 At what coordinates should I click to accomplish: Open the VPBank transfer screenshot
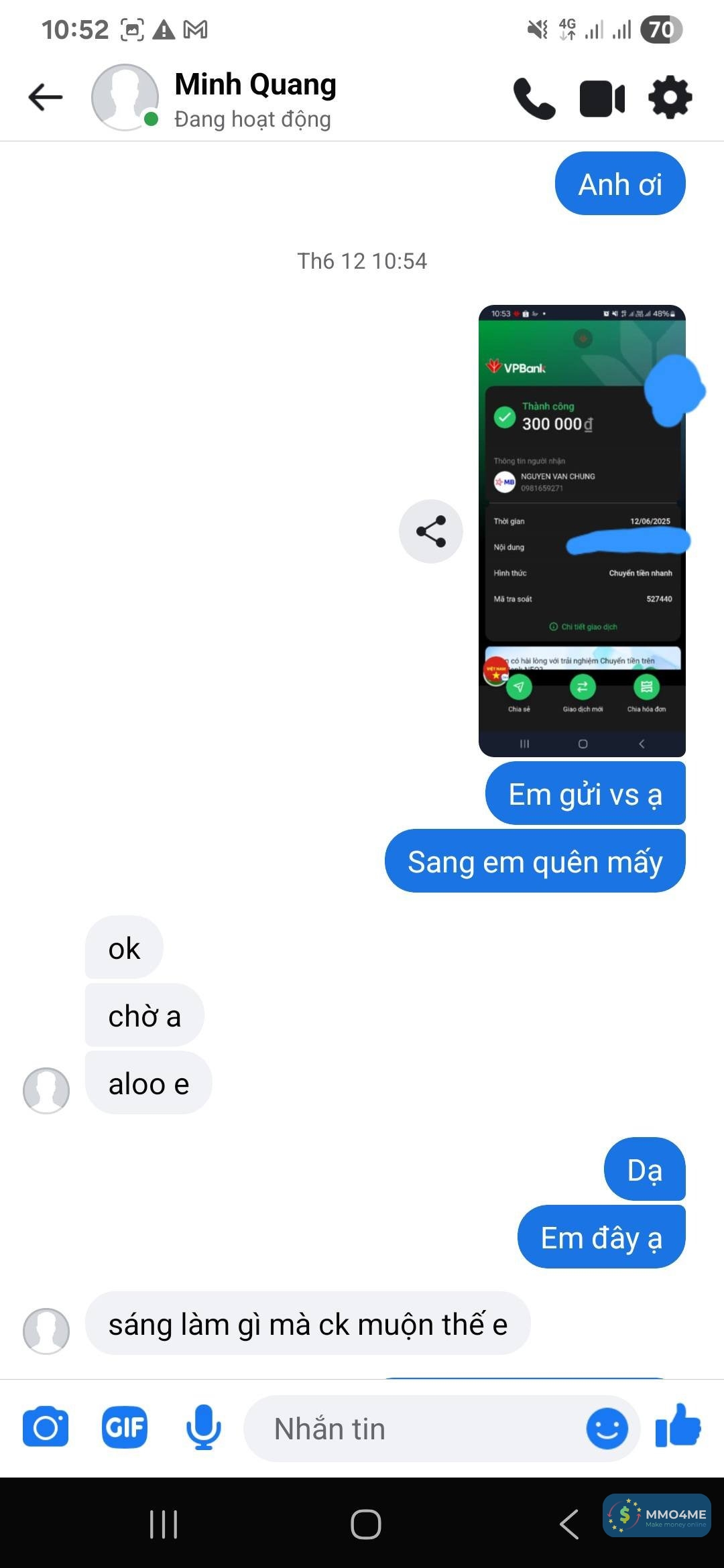click(581, 531)
